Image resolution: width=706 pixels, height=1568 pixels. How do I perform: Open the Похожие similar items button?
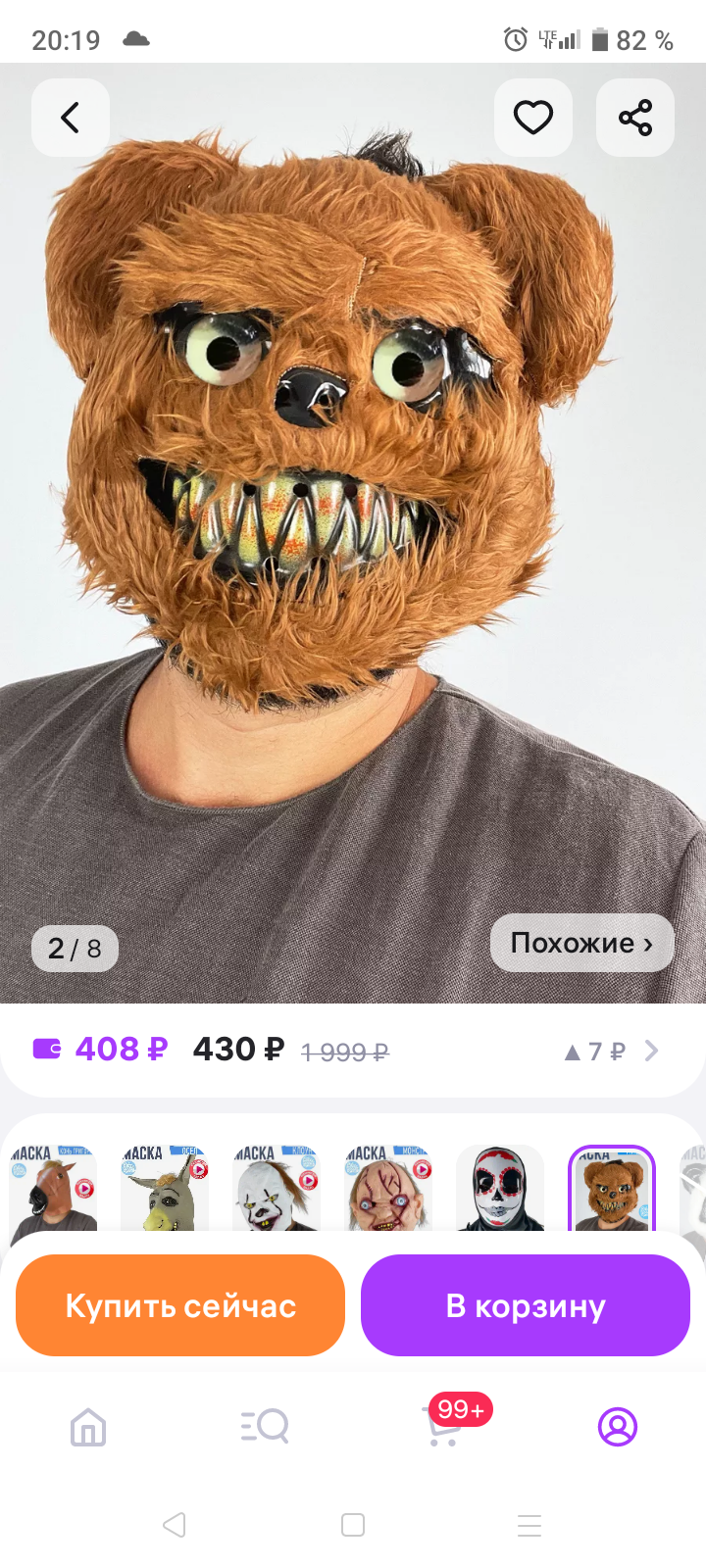coord(581,943)
